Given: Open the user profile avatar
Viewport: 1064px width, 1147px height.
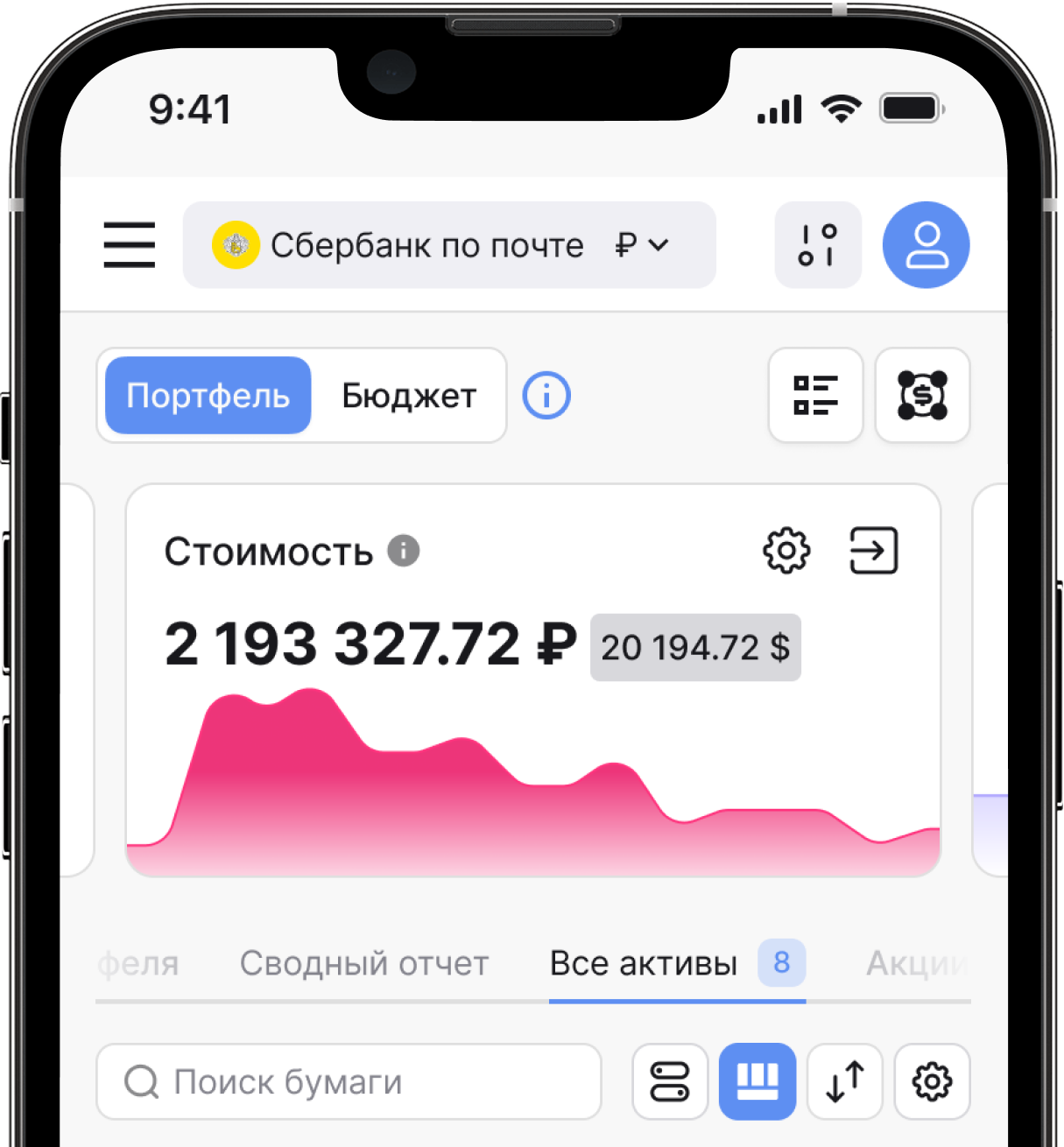Looking at the screenshot, I should (x=926, y=245).
